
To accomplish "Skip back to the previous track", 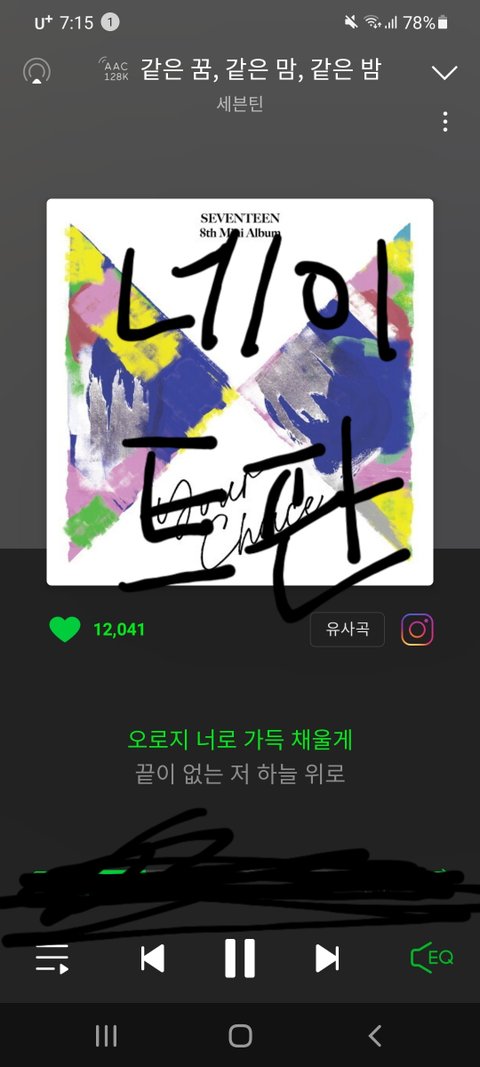I will coord(153,959).
